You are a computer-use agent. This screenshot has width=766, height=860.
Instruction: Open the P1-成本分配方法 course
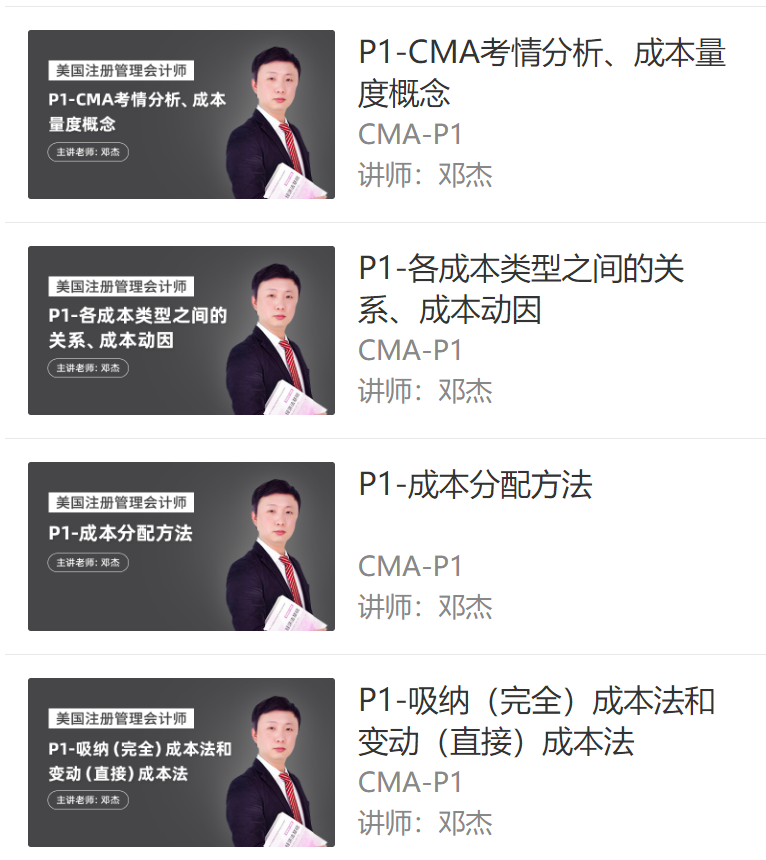click(x=475, y=485)
